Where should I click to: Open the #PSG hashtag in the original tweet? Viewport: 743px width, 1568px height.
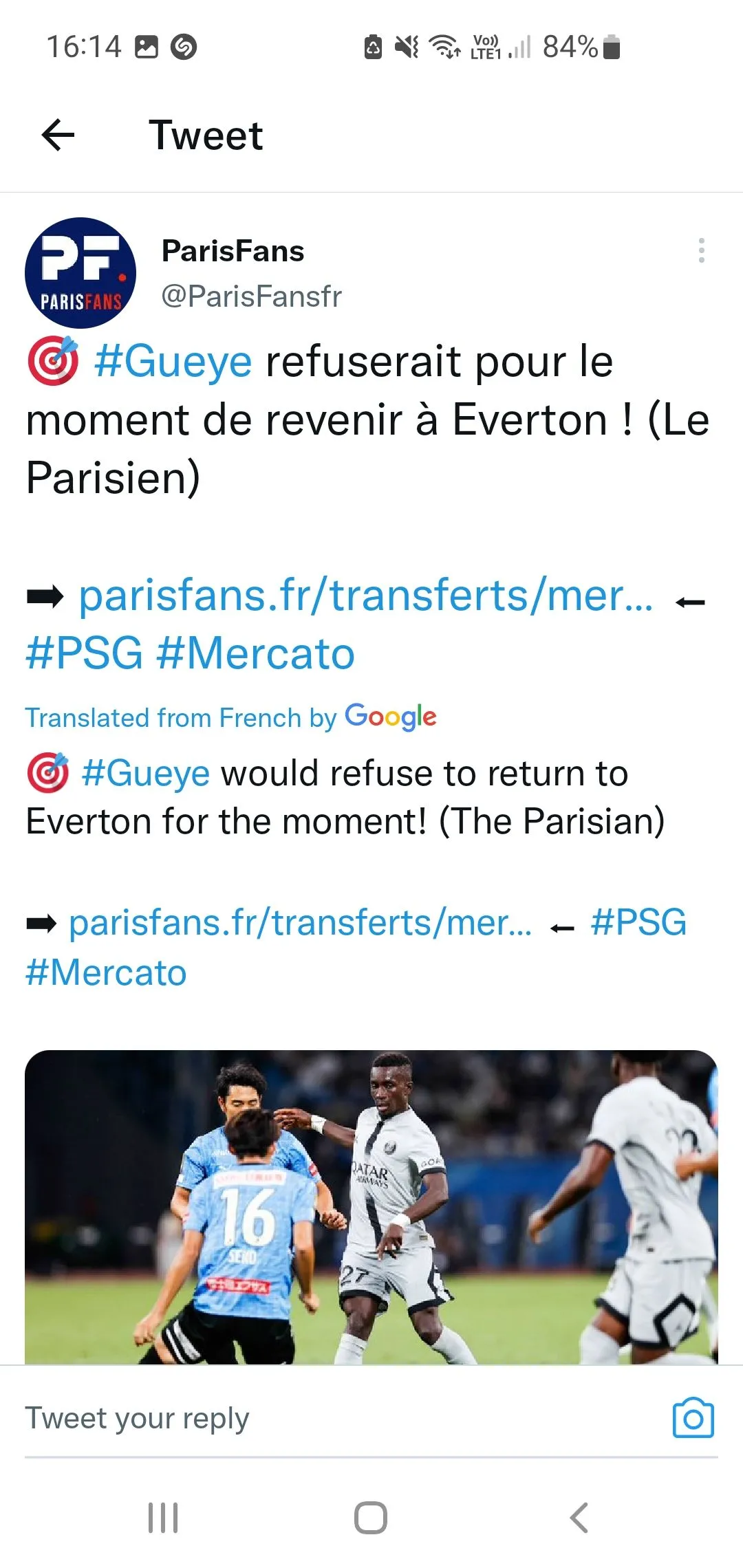pyautogui.click(x=84, y=653)
